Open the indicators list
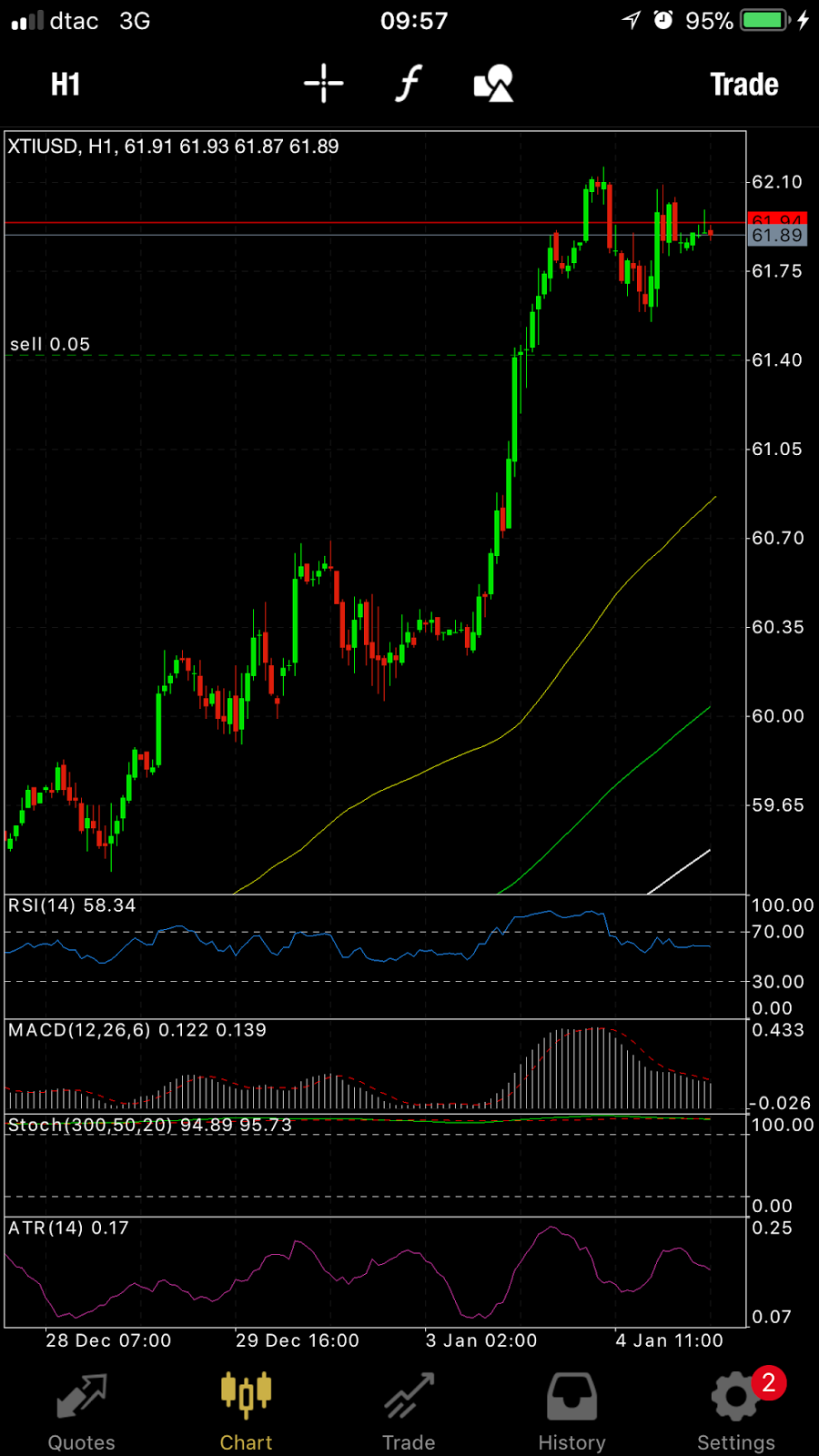This screenshot has width=819, height=1456. click(x=409, y=84)
